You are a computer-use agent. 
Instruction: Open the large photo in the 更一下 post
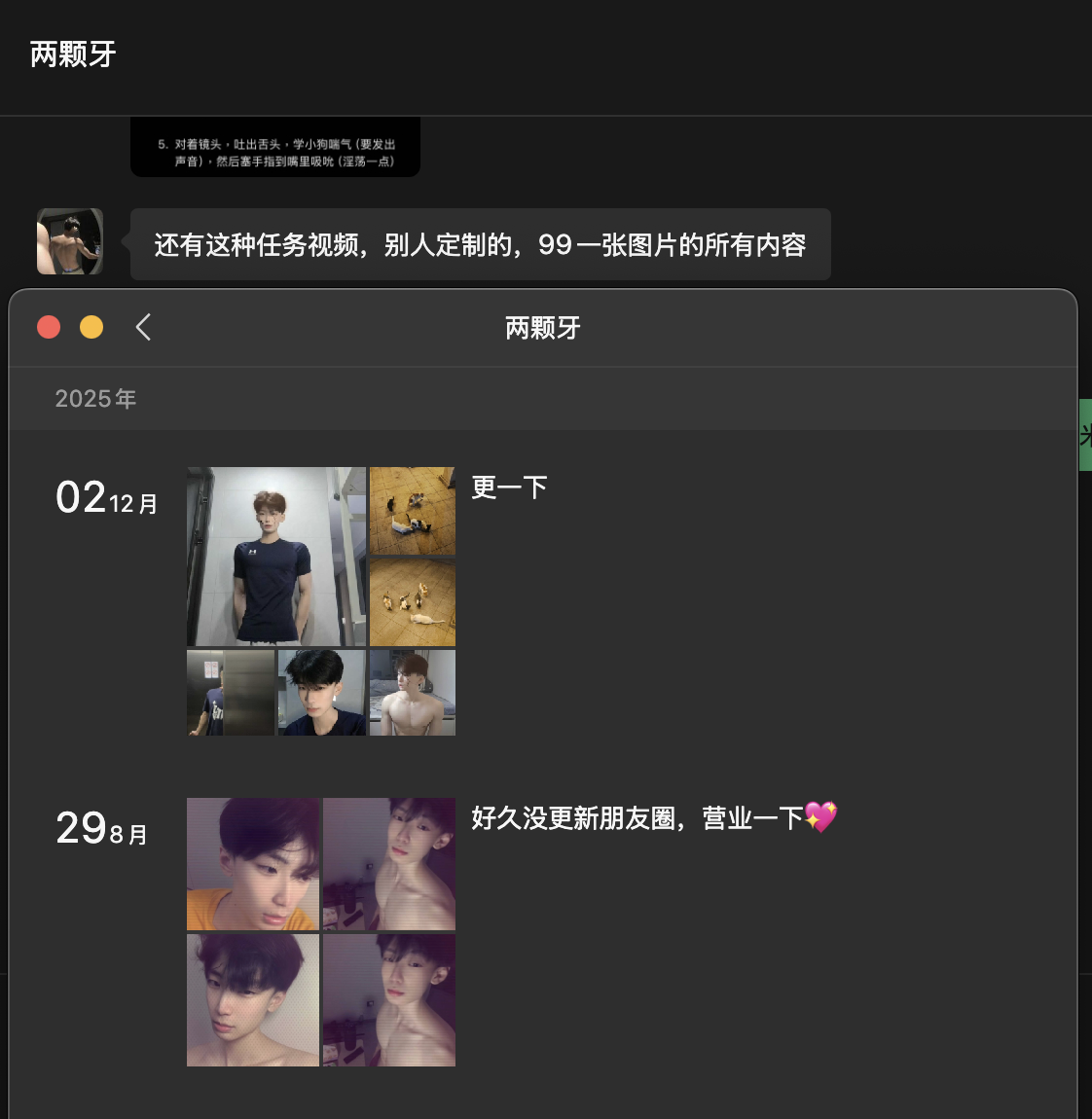coord(276,556)
